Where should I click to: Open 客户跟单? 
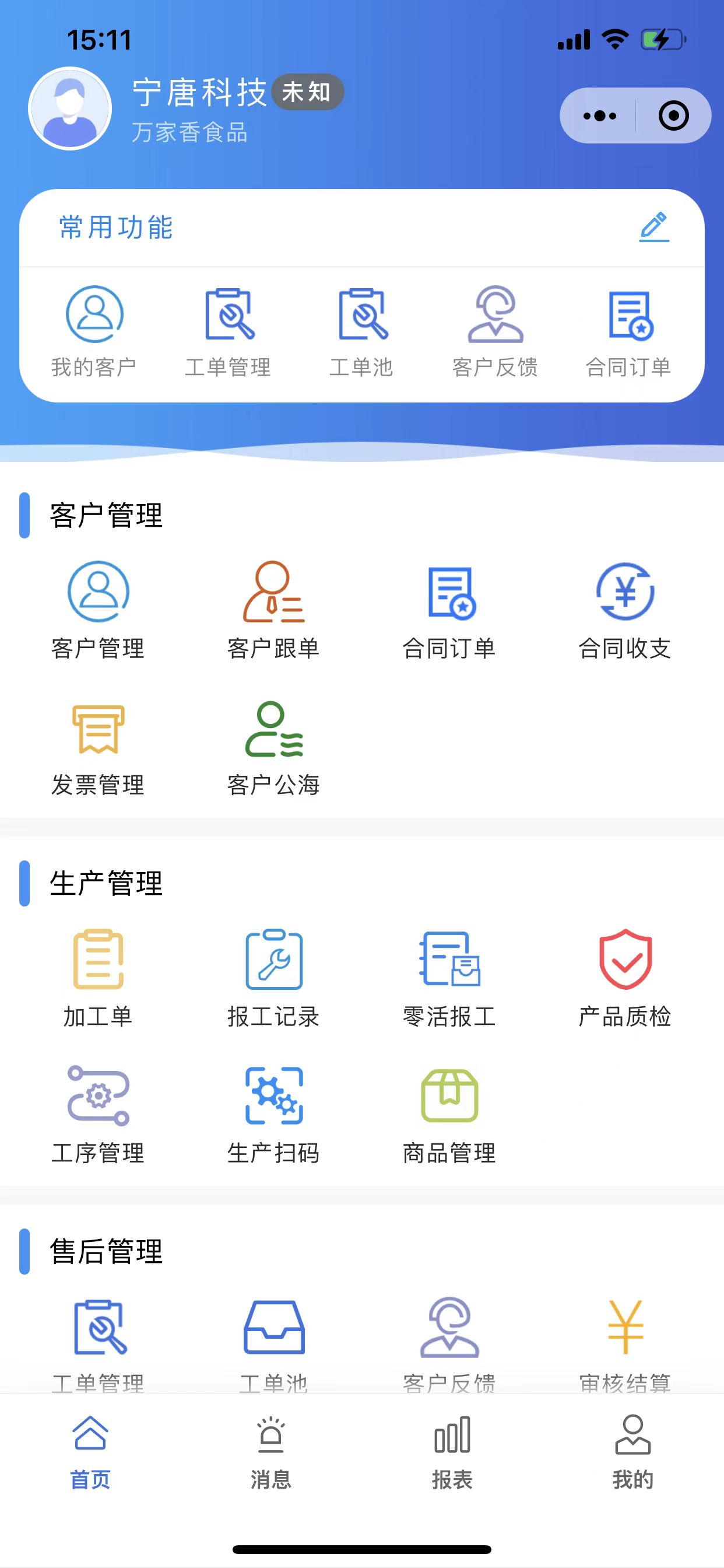coord(273,608)
